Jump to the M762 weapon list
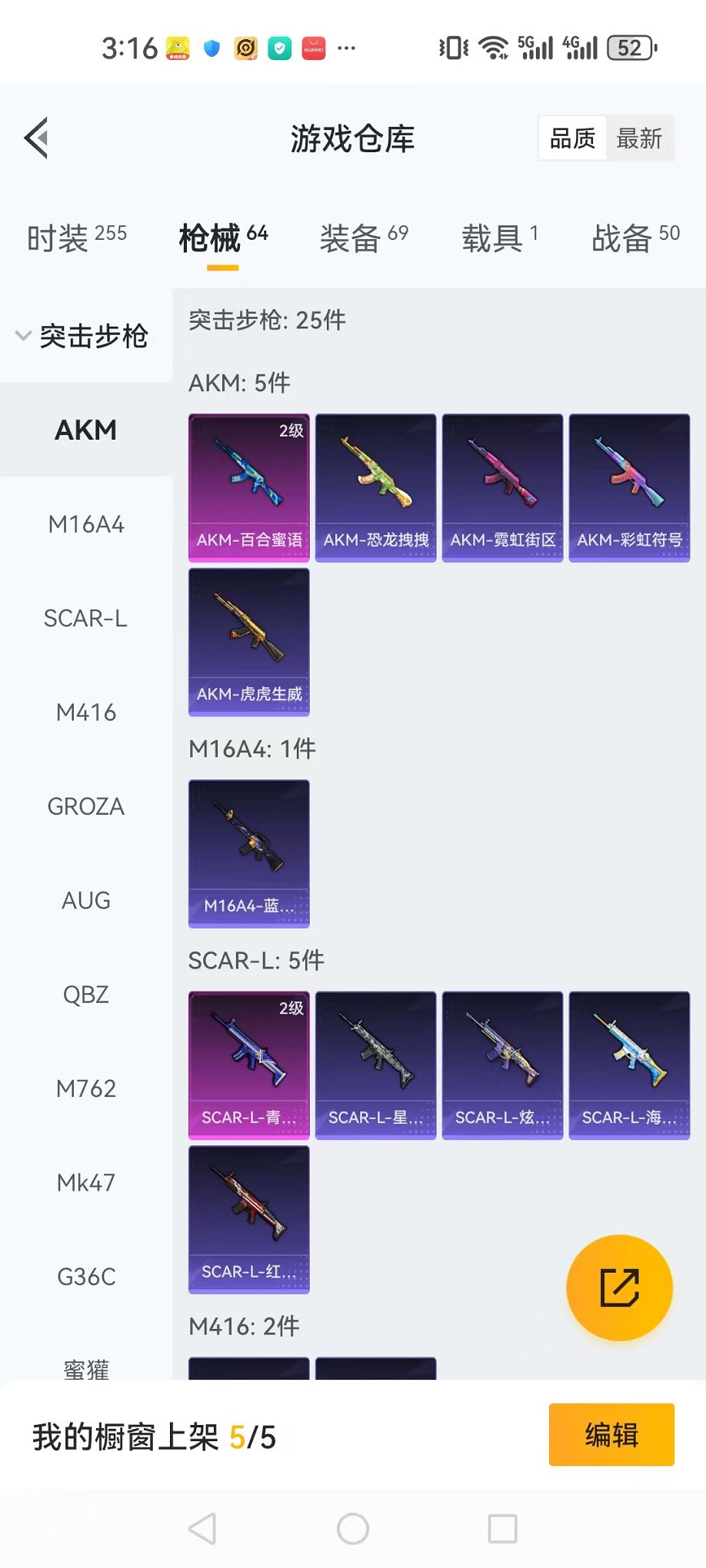This screenshot has width=706, height=1568. [x=86, y=1088]
